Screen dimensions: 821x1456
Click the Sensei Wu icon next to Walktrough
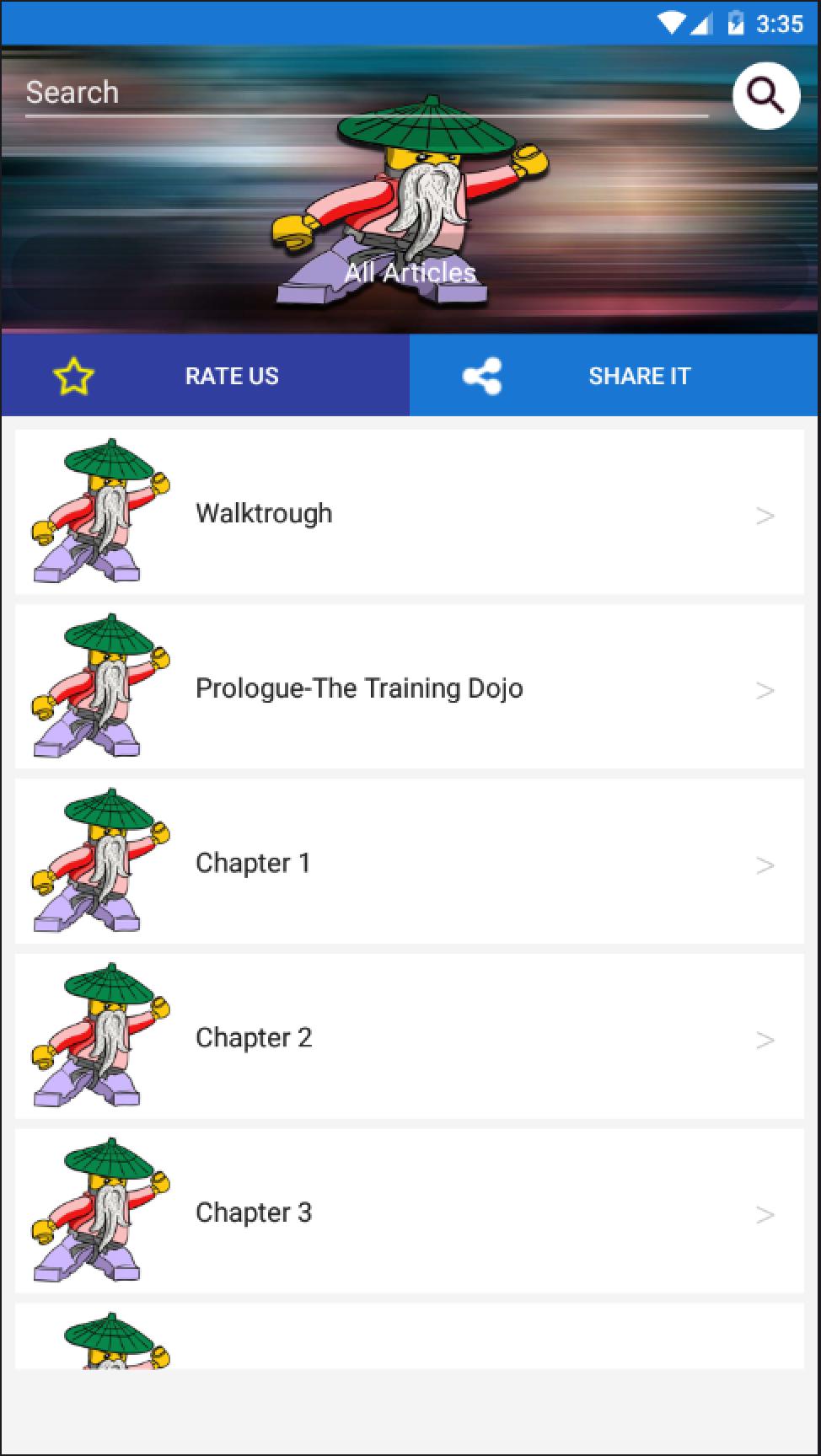pos(101,511)
